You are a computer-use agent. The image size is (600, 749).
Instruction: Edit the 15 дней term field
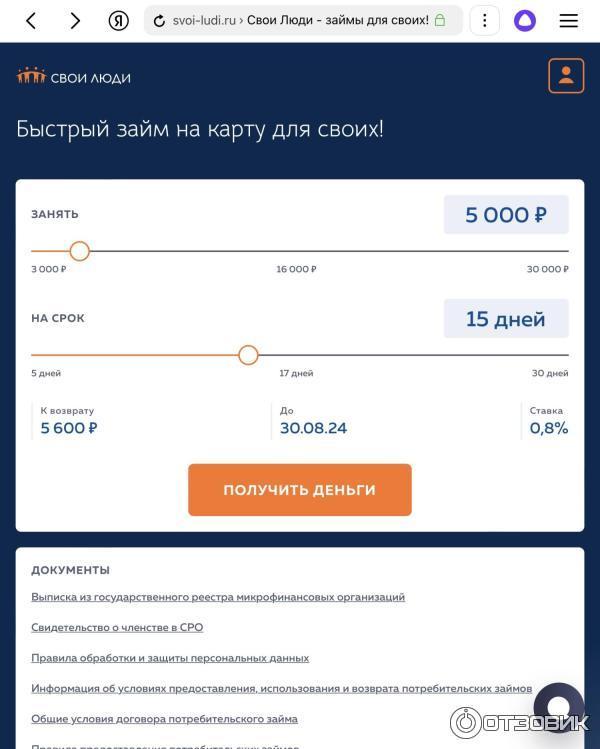[x=506, y=319]
